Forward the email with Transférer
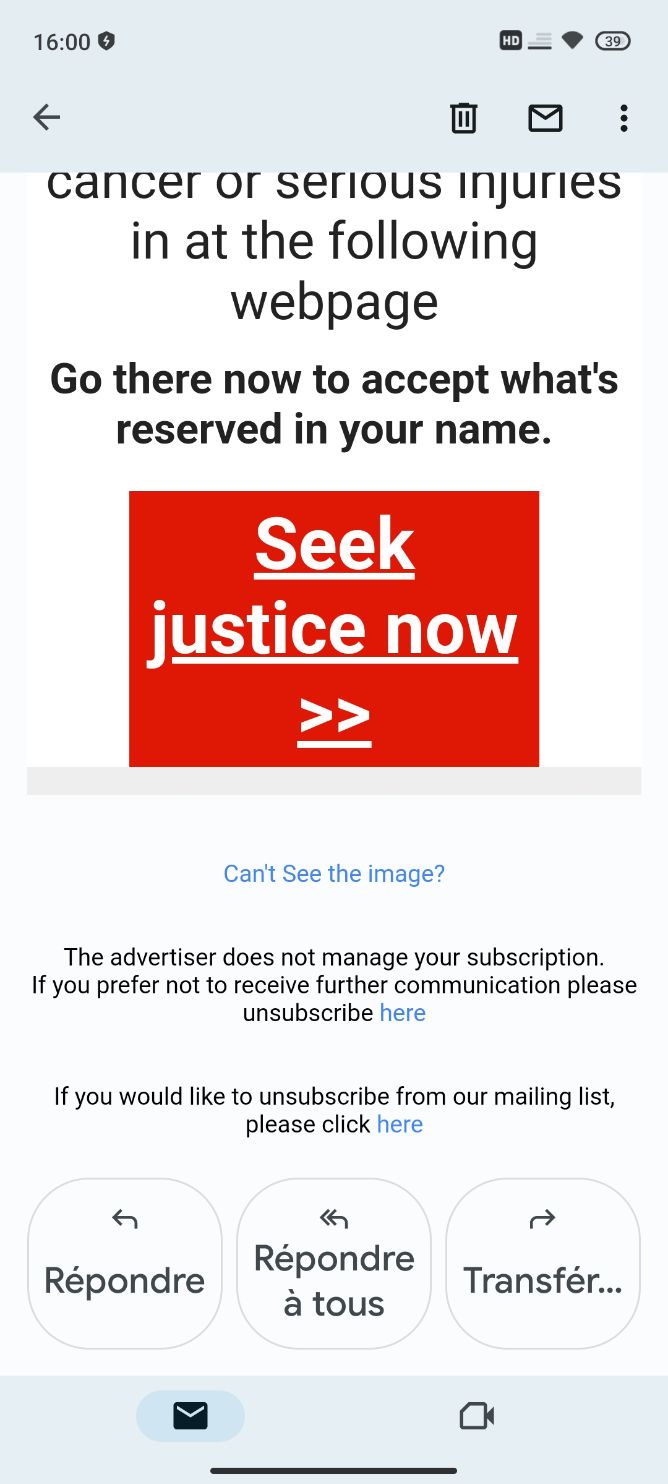The image size is (668, 1484). [543, 1263]
